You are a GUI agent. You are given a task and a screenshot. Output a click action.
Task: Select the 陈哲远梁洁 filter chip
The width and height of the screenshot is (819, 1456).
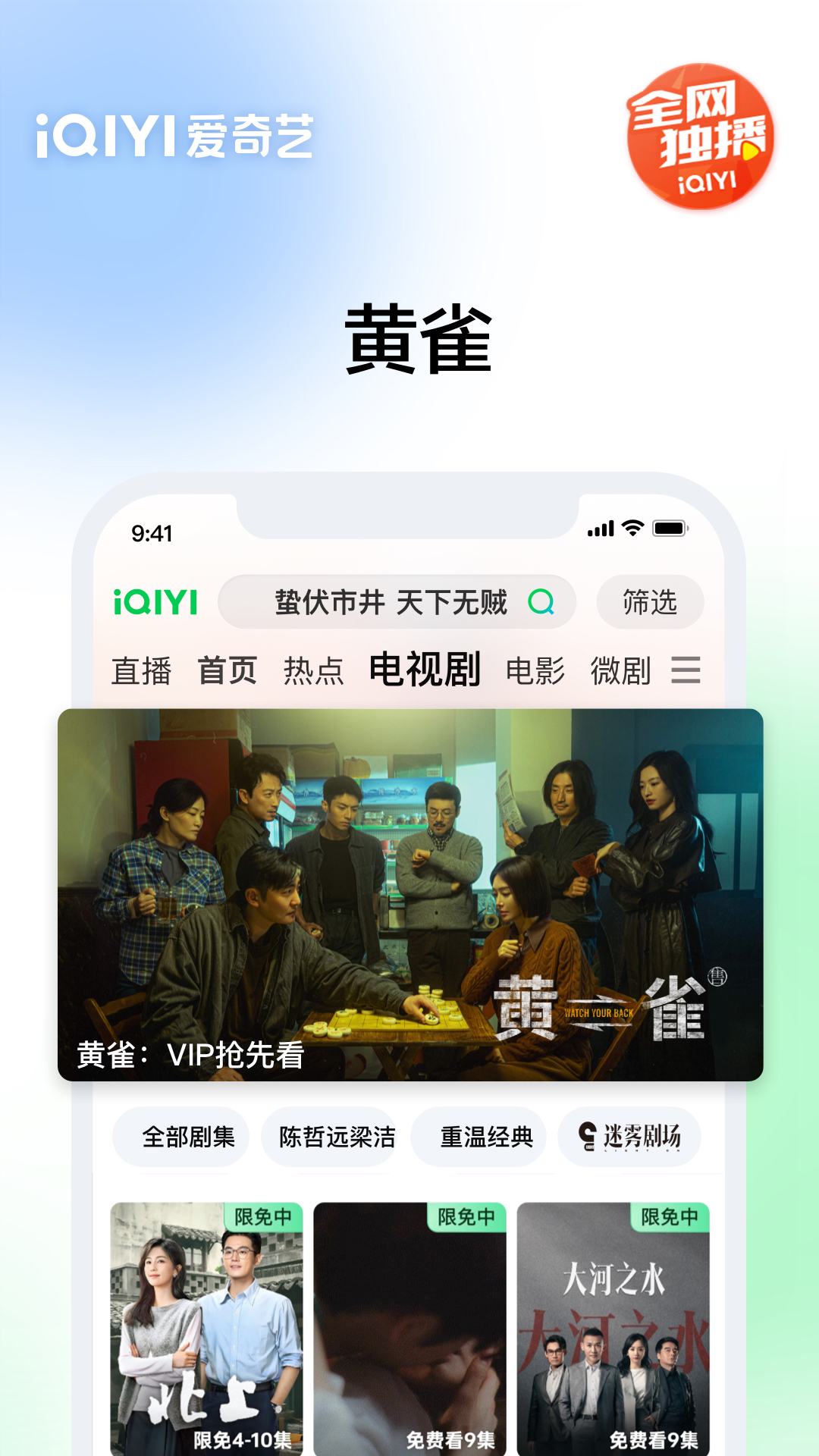(330, 1137)
